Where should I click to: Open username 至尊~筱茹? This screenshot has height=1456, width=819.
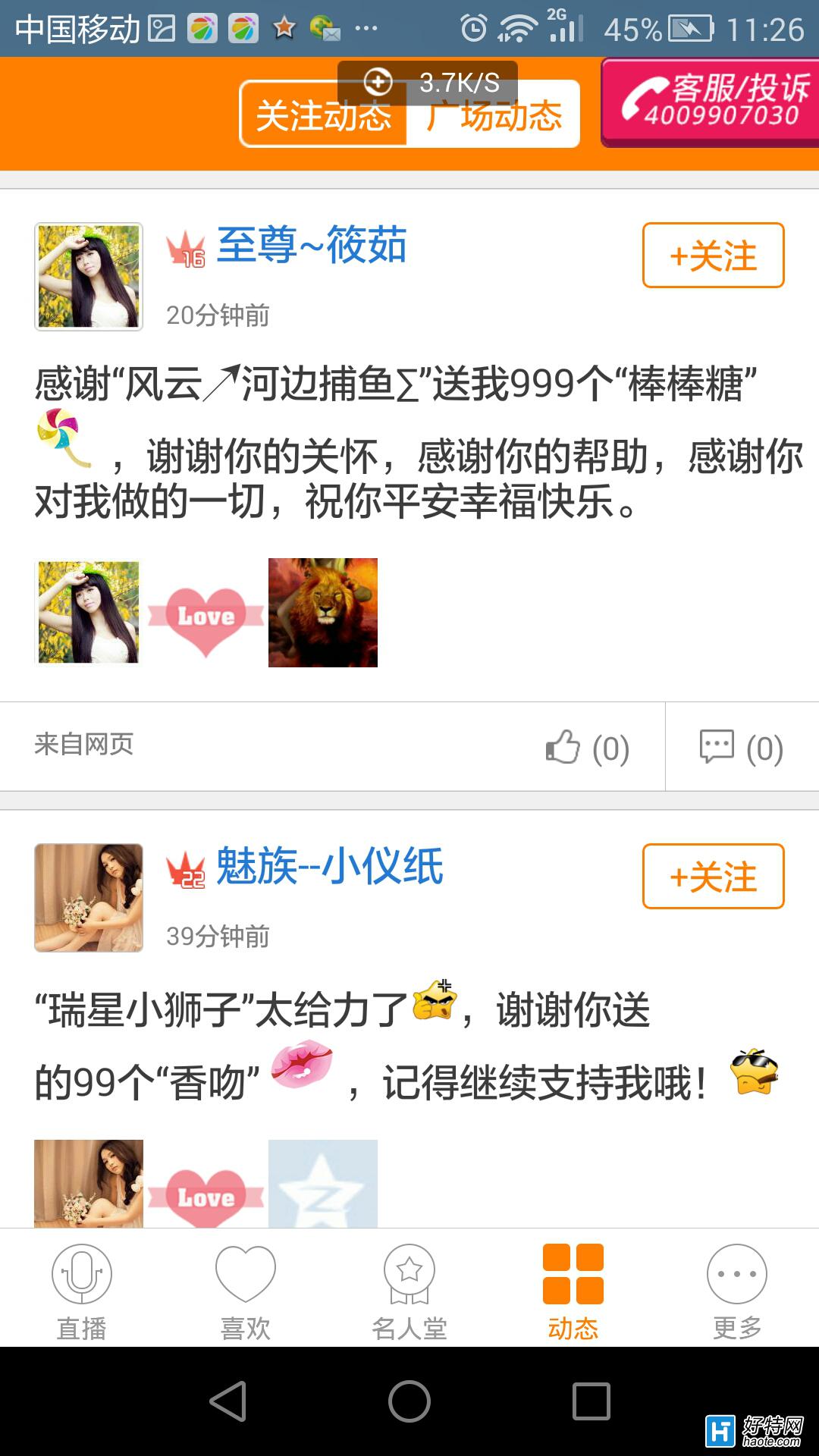click(x=312, y=245)
